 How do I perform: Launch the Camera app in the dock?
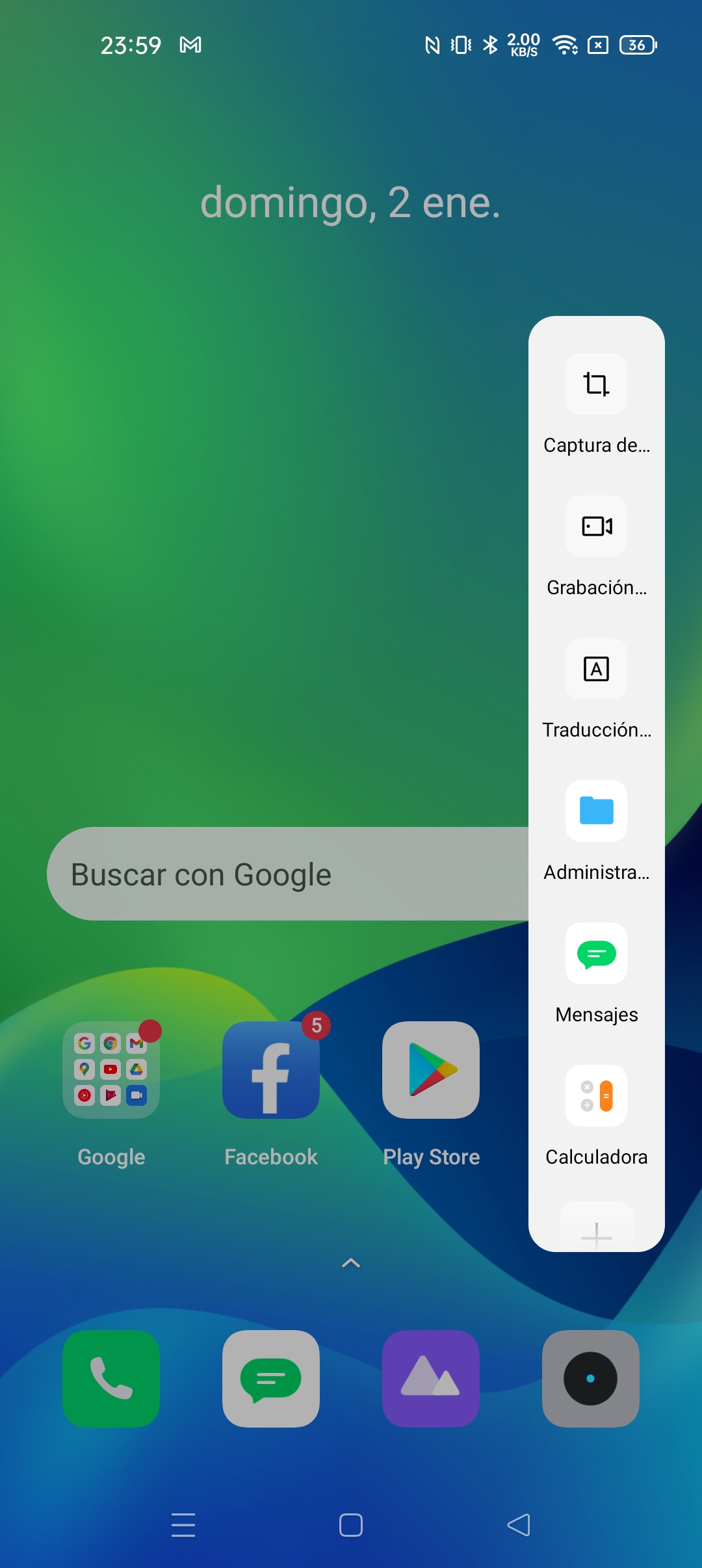(x=591, y=1379)
